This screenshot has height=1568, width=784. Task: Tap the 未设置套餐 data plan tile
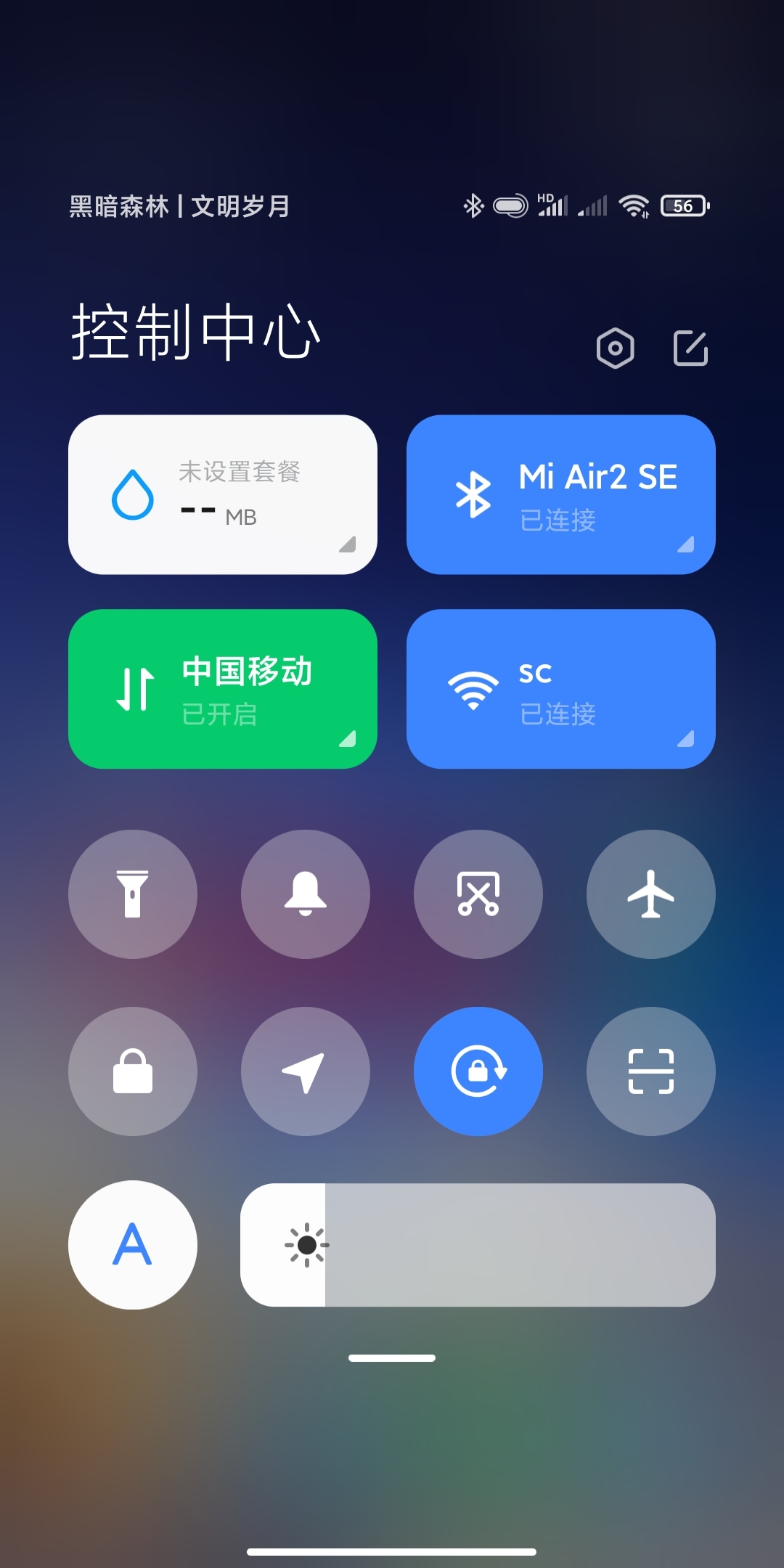click(223, 494)
